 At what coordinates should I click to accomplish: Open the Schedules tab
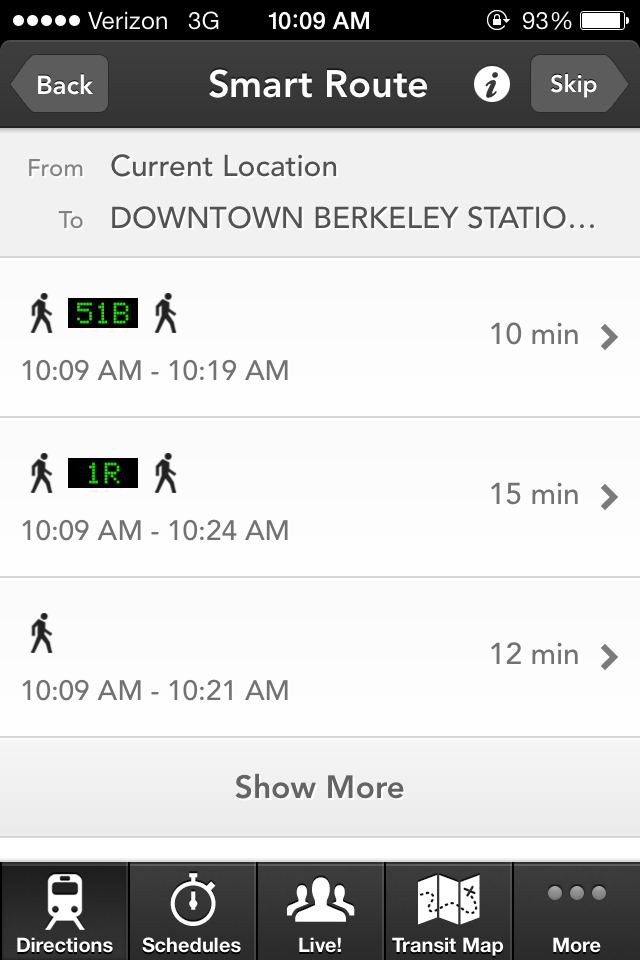192,911
